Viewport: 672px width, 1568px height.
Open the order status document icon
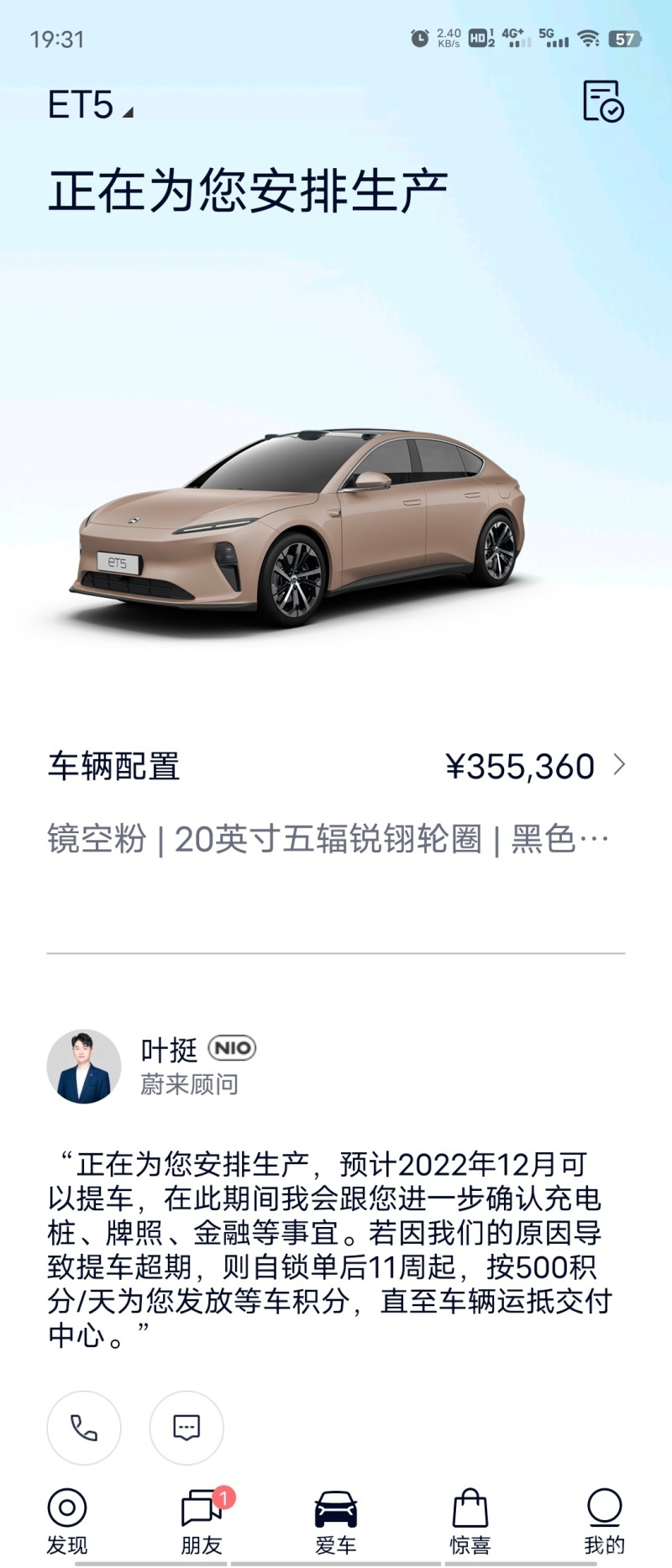click(604, 101)
